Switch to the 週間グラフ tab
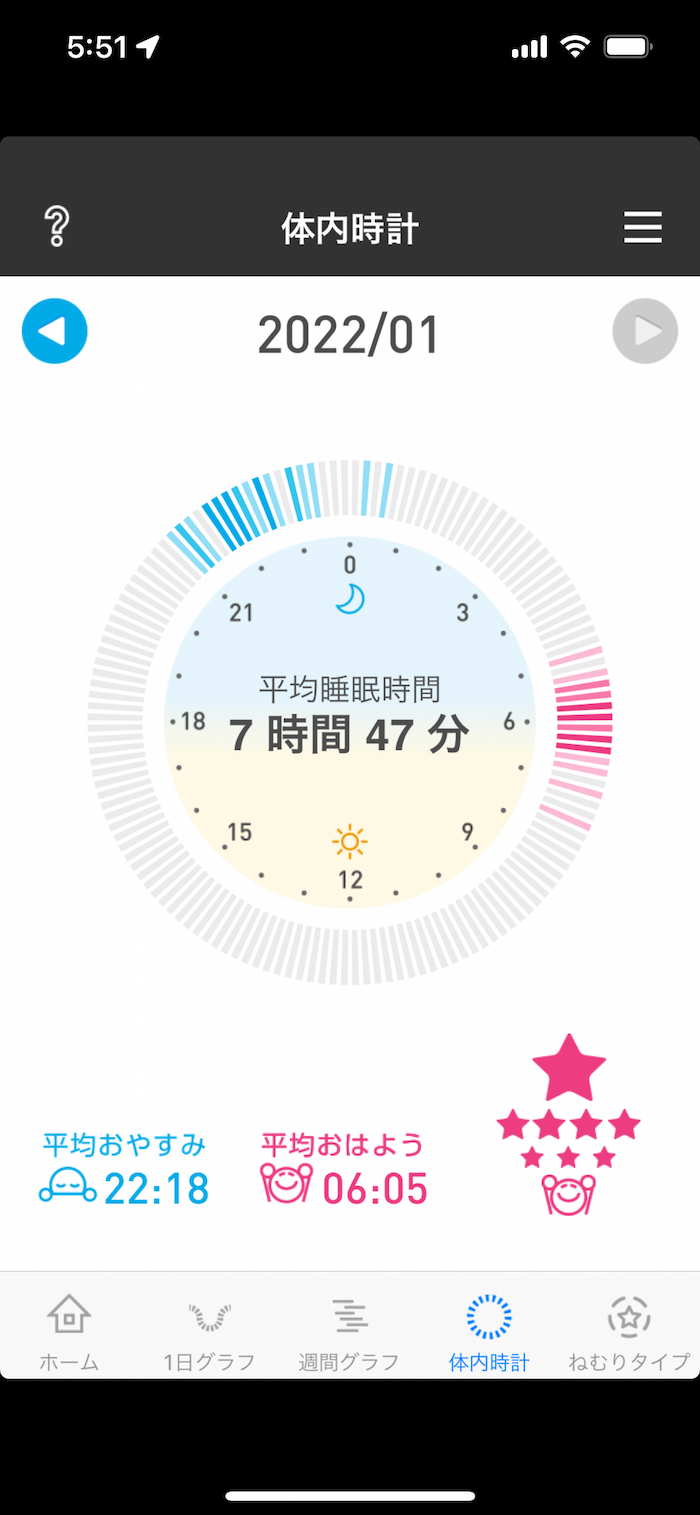 click(x=349, y=1332)
